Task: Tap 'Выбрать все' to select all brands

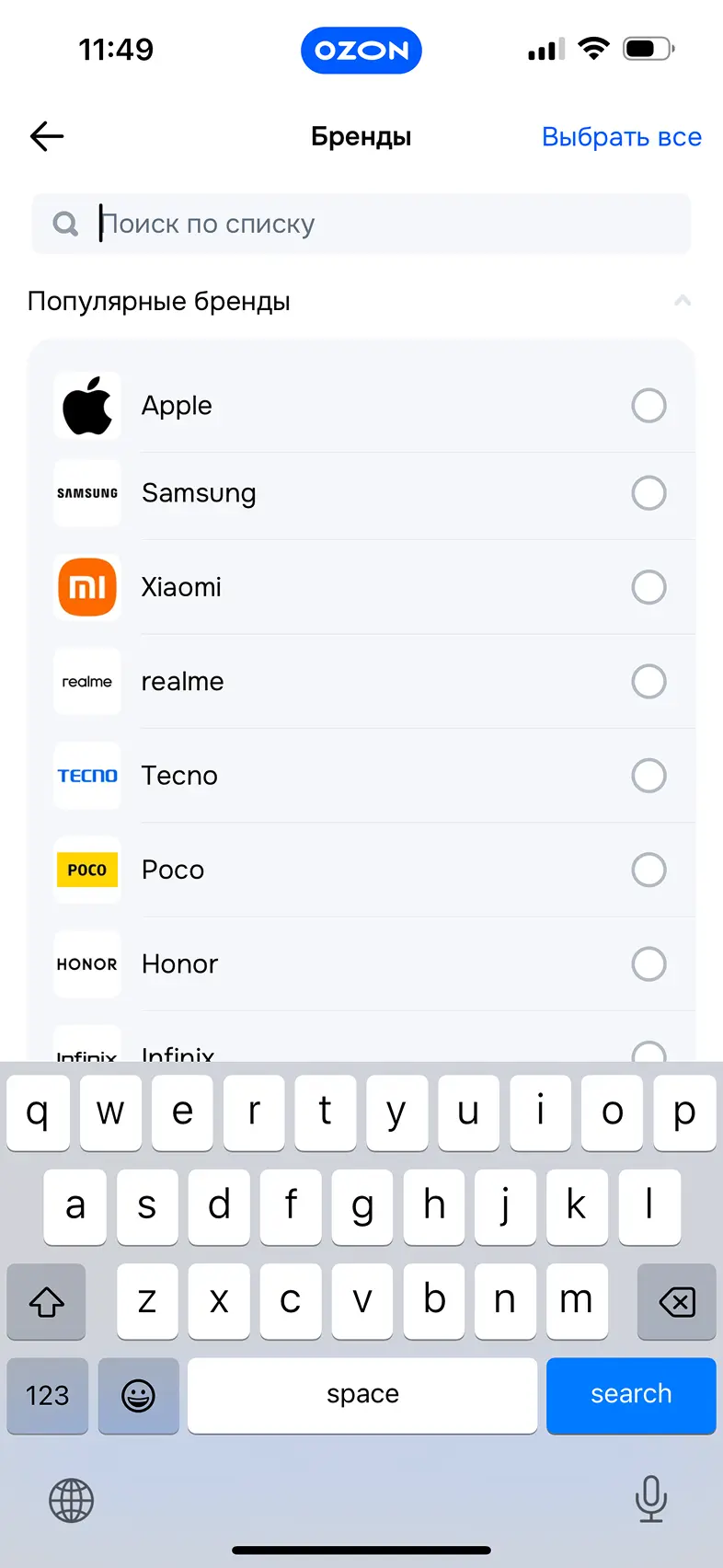Action: 621,137
